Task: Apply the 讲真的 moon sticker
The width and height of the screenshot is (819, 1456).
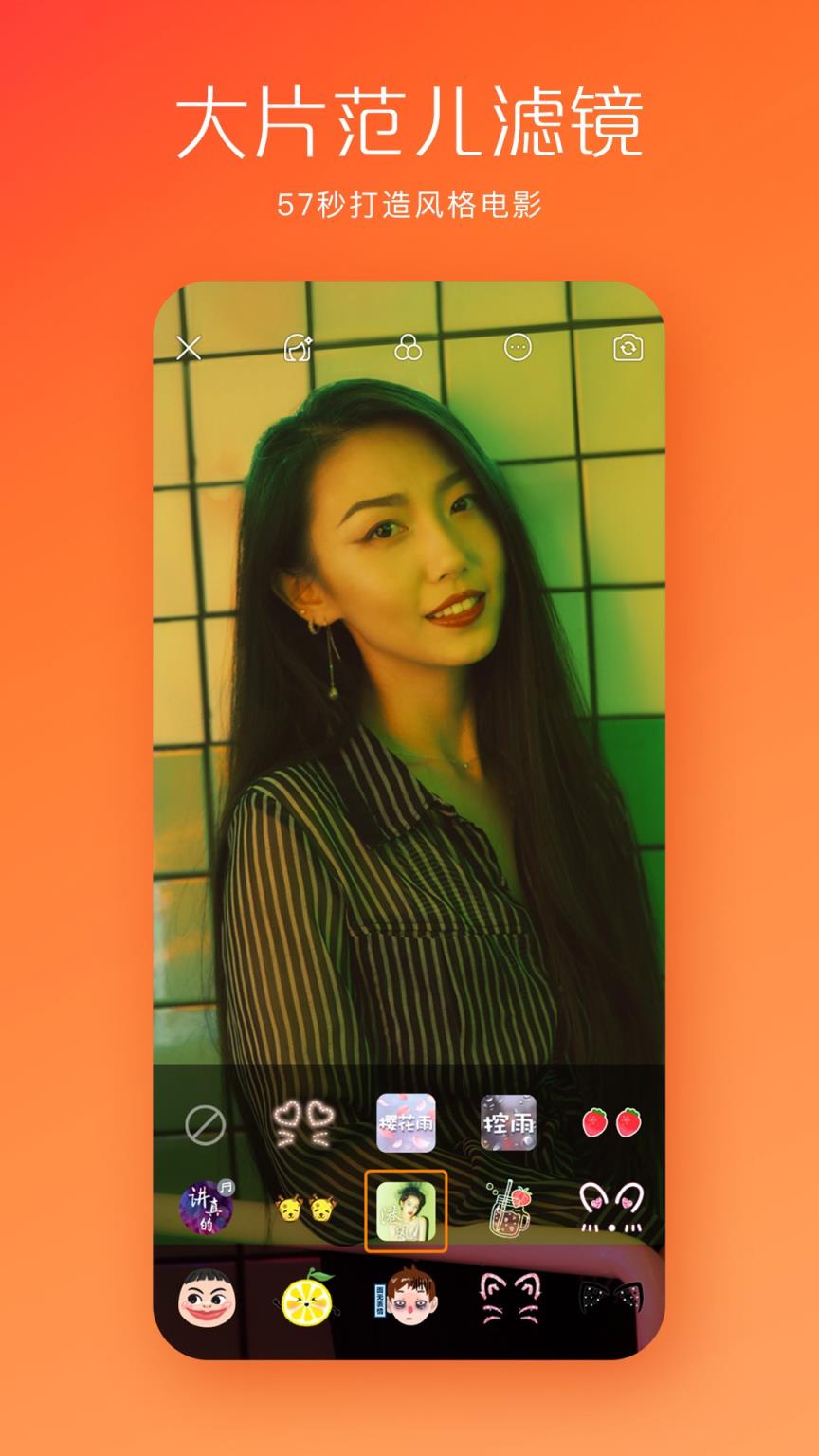Action: [204, 1210]
